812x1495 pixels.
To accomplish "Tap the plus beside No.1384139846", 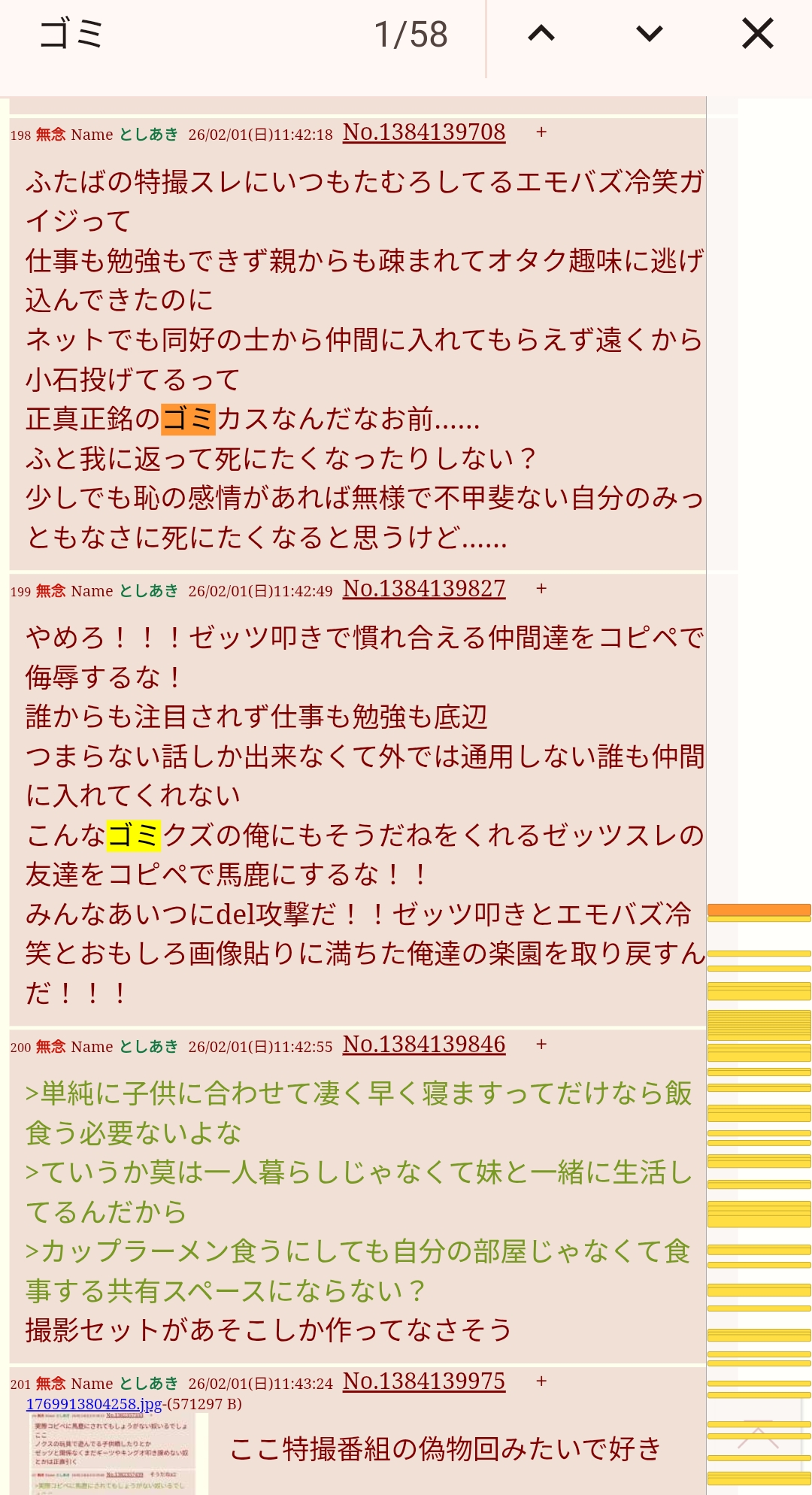I will (541, 1045).
